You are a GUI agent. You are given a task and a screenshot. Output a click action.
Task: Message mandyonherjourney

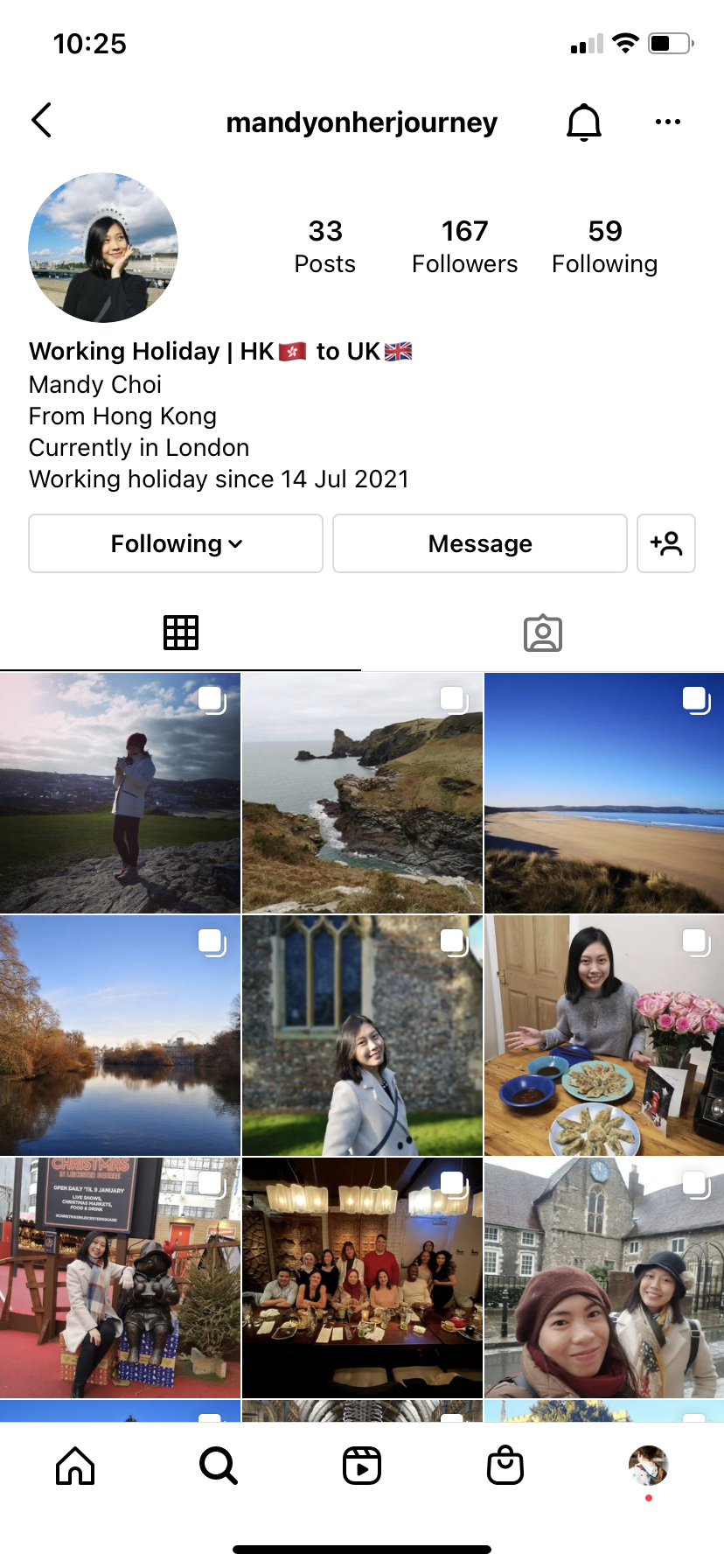[x=479, y=543]
